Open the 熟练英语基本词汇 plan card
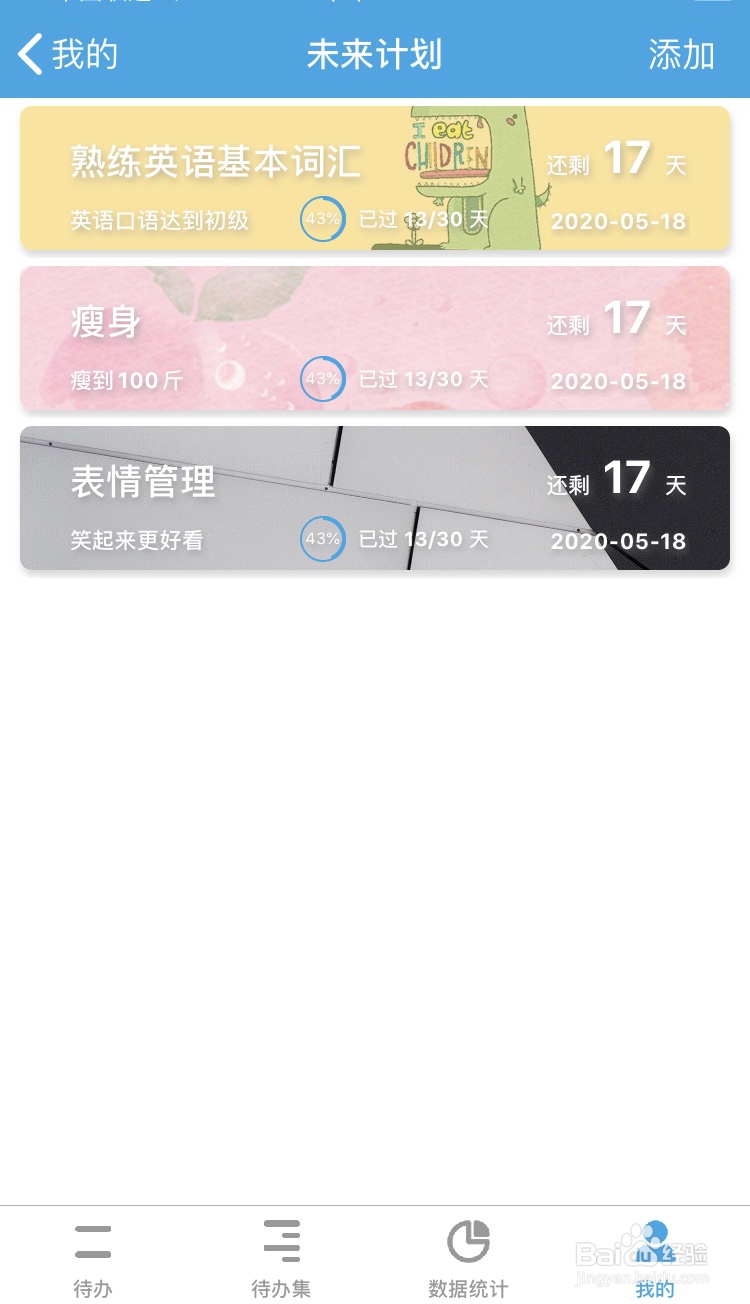Viewport: 750px width, 1304px height. 375,178
